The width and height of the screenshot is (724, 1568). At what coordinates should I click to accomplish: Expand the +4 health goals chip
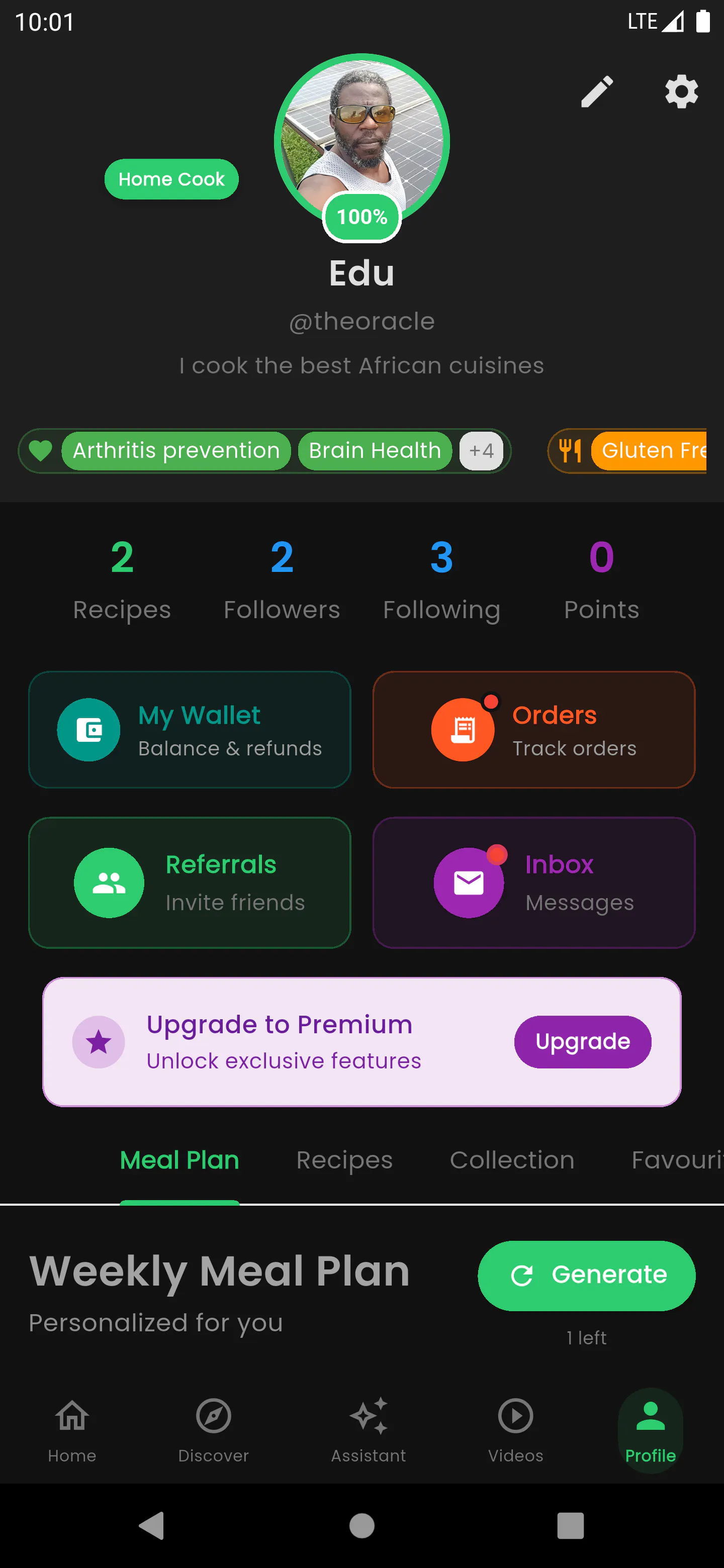[x=481, y=451]
